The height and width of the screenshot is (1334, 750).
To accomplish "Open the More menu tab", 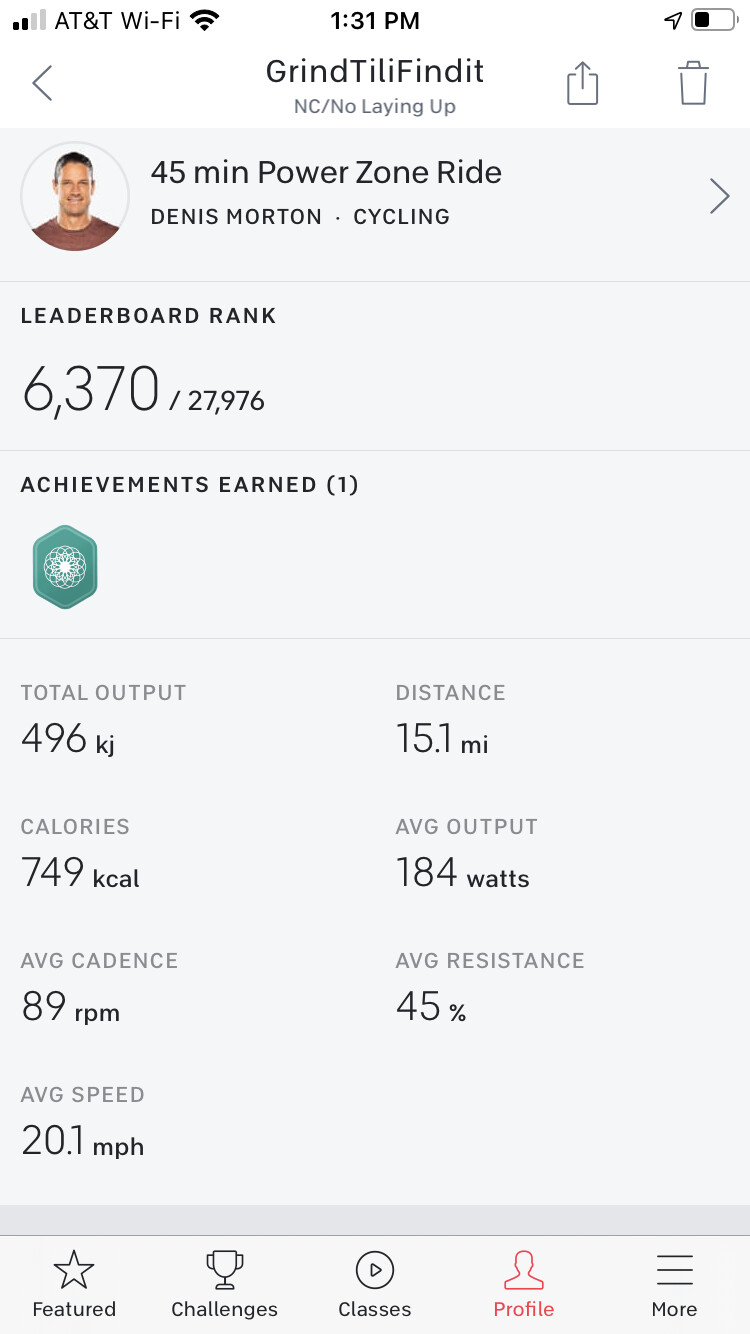I will [x=674, y=1285].
